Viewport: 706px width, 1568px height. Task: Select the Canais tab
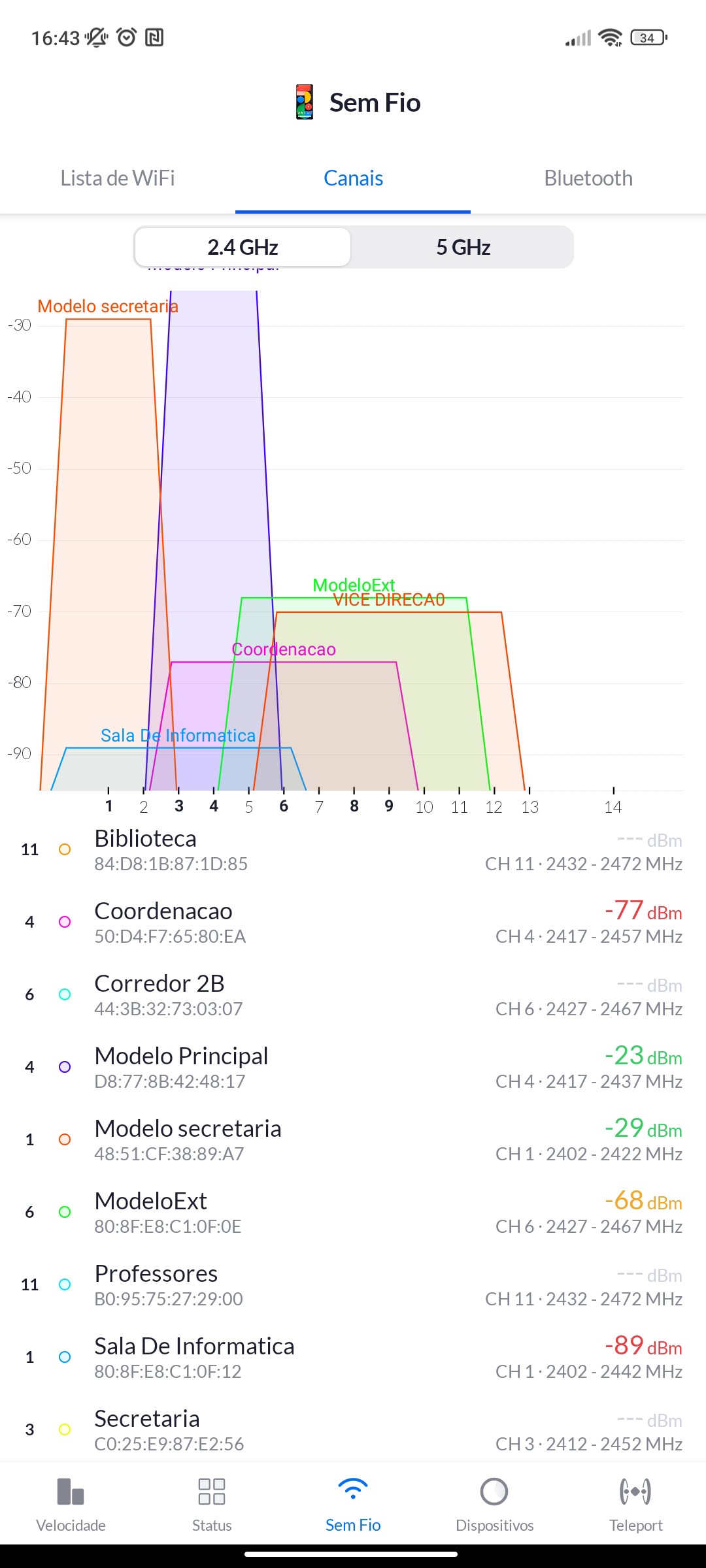[x=353, y=178]
